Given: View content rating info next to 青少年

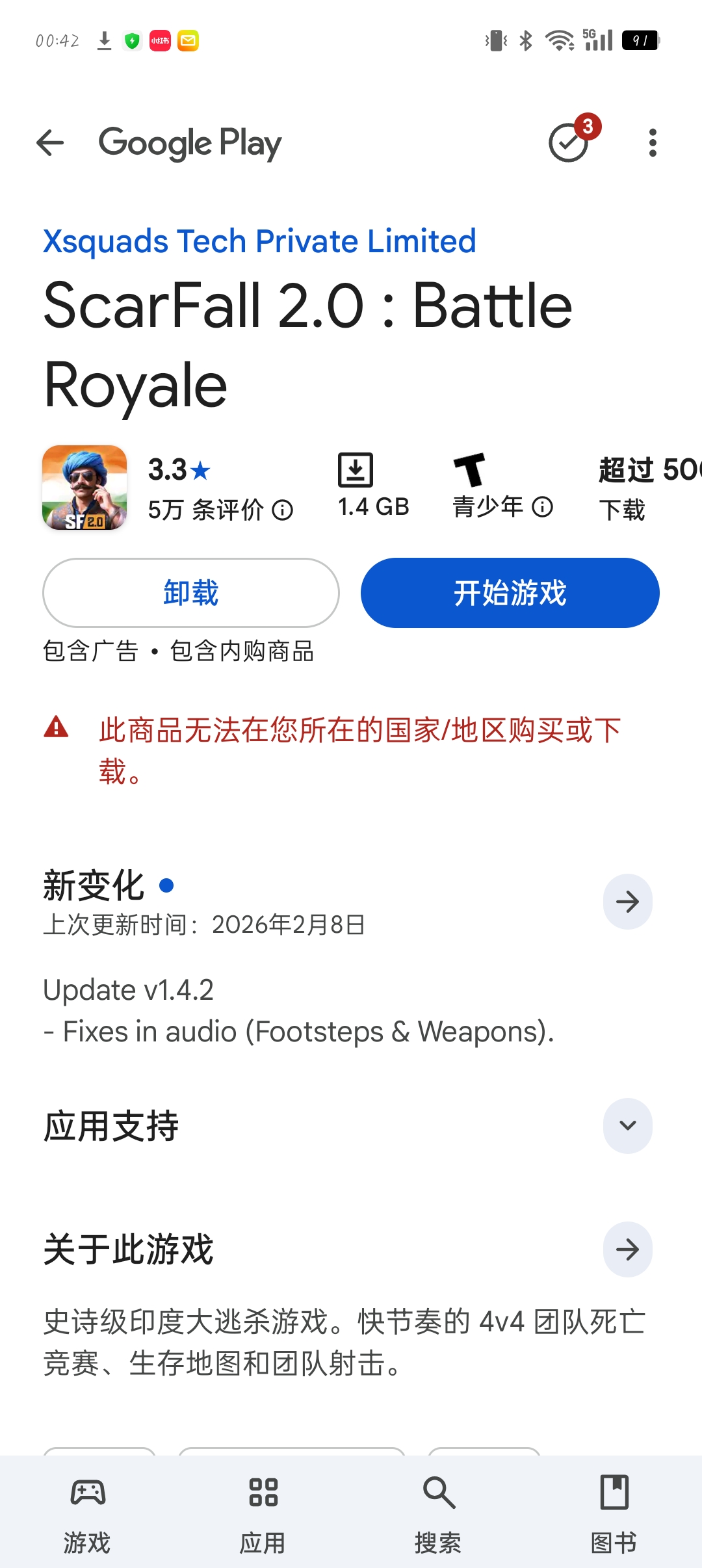Looking at the screenshot, I should click(543, 506).
